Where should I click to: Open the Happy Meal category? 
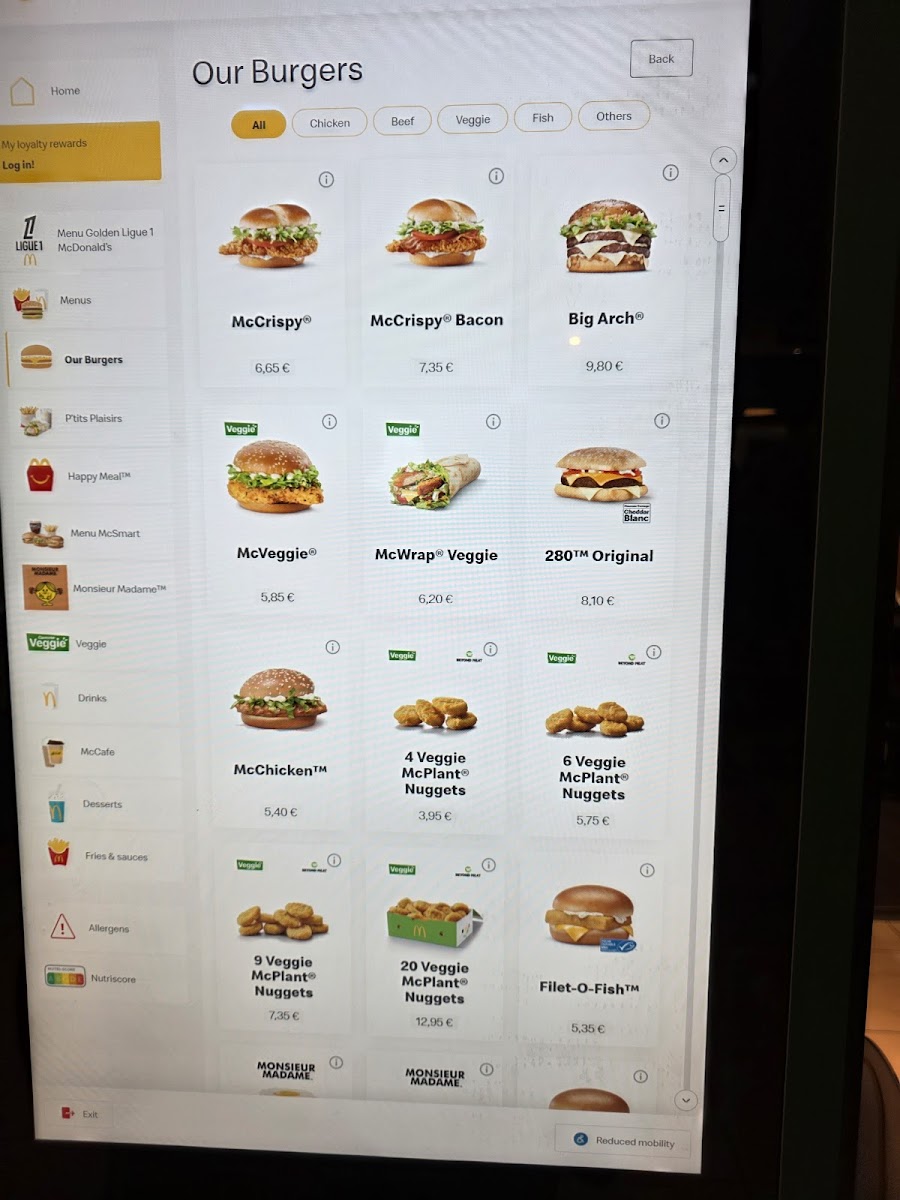pyautogui.click(x=98, y=476)
